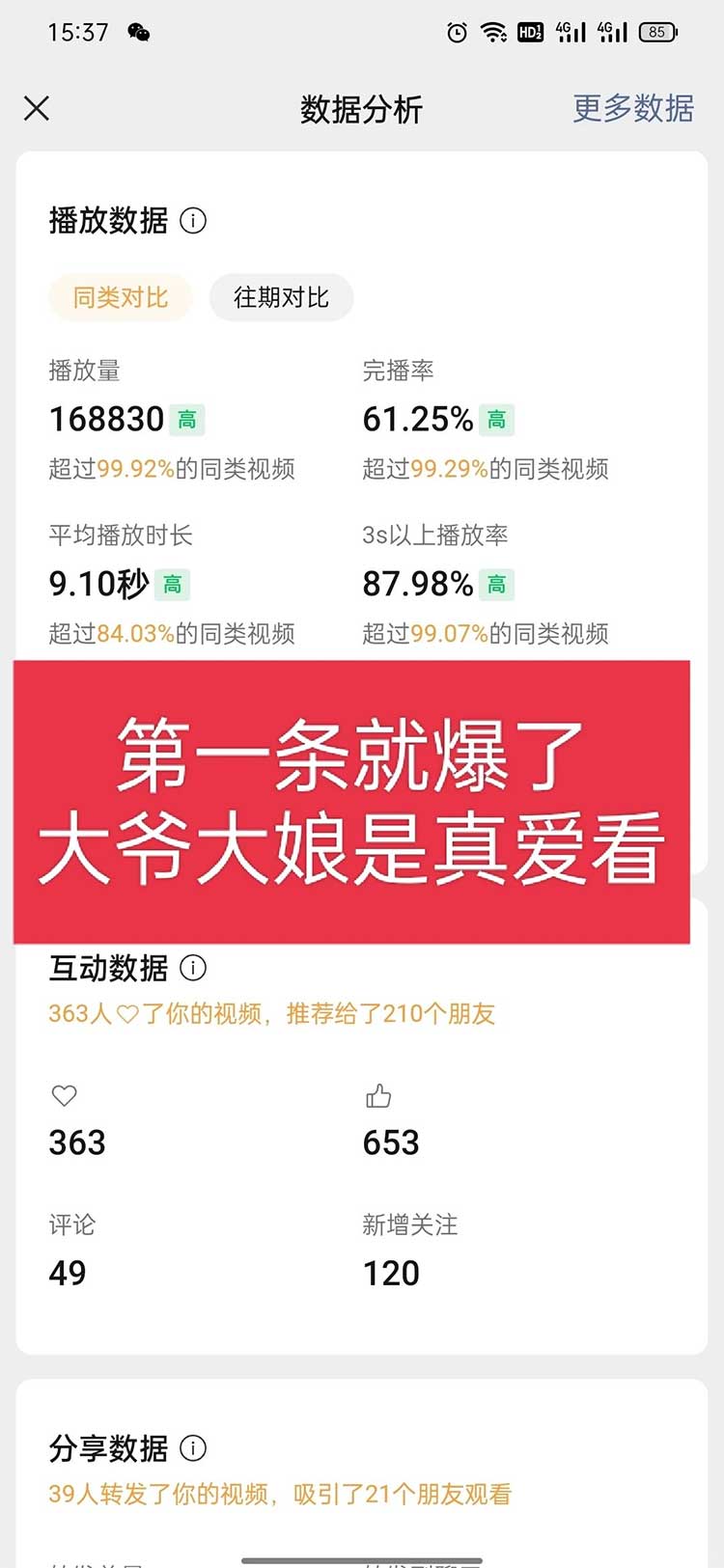This screenshot has height=1568, width=724.
Task: Tap the first 4G signal icon
Action: click(x=571, y=32)
